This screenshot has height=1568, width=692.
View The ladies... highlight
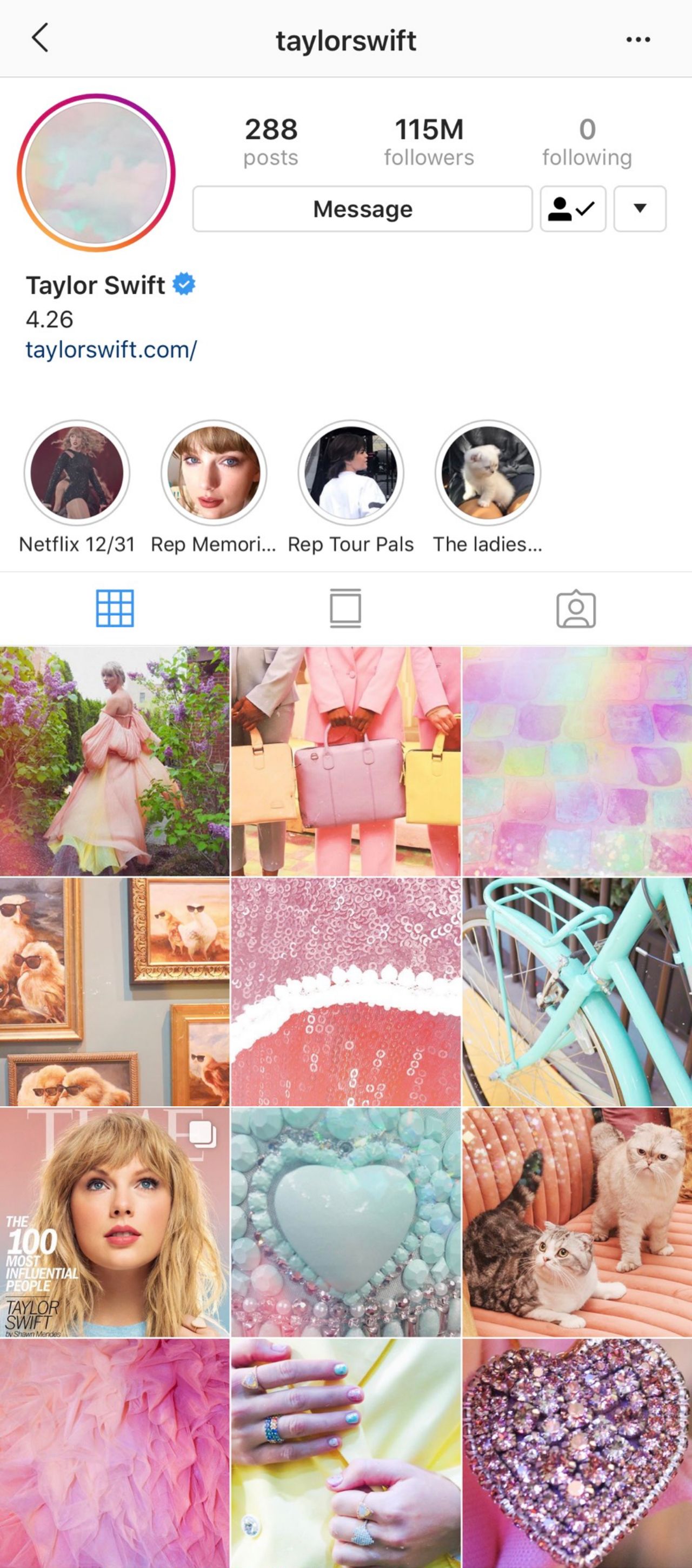point(488,473)
